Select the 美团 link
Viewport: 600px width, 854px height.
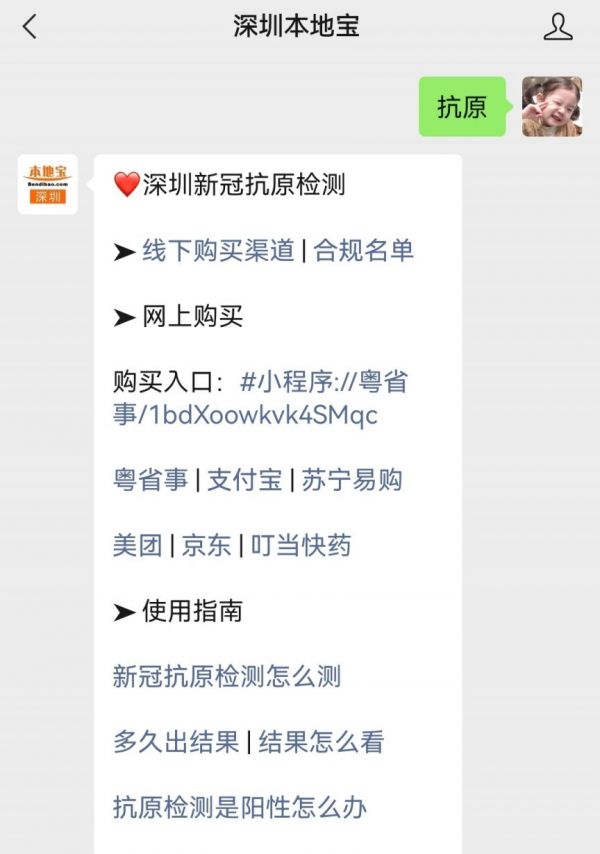pyautogui.click(x=137, y=545)
